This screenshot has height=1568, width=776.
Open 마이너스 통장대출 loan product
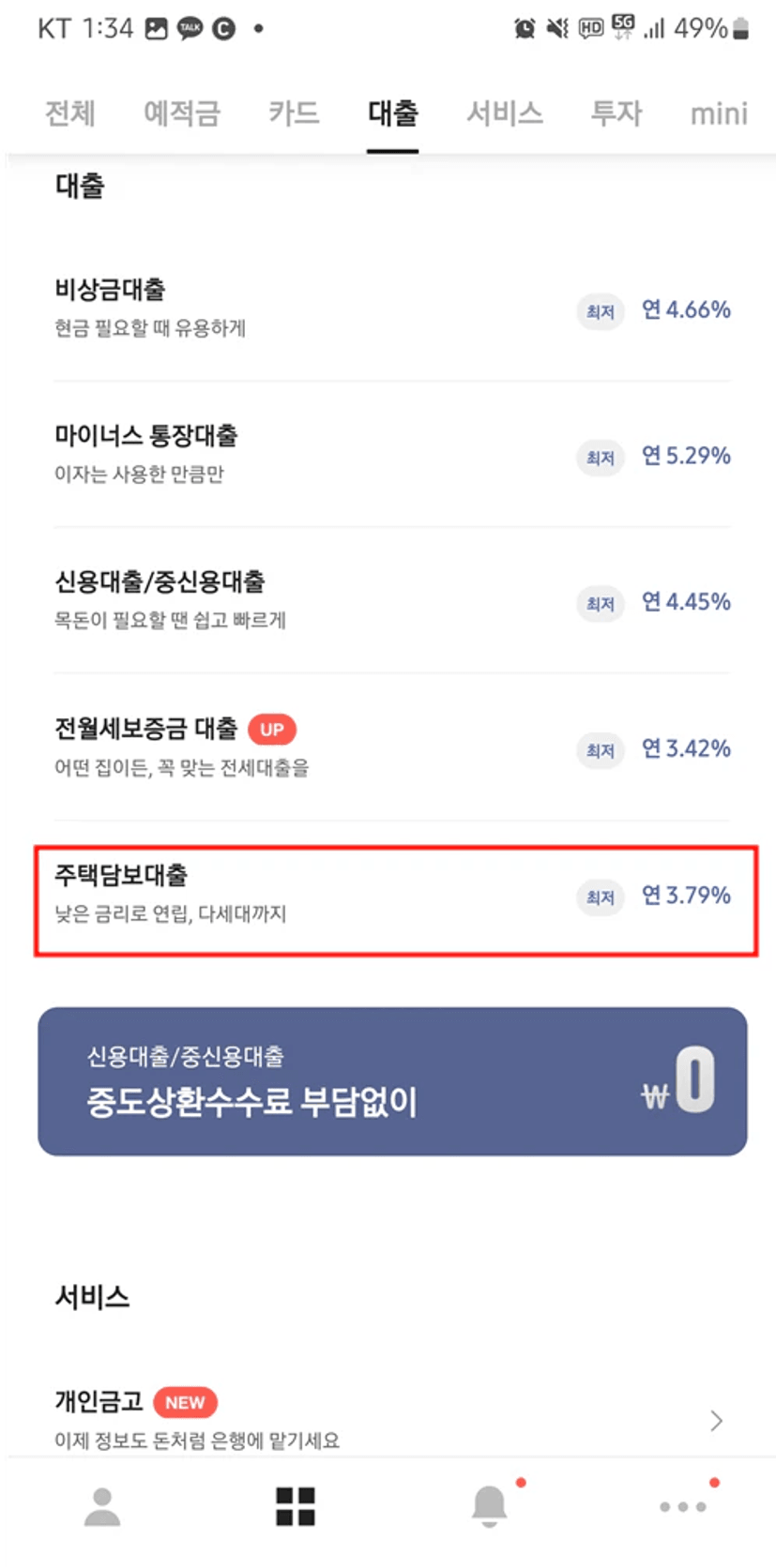(x=392, y=455)
